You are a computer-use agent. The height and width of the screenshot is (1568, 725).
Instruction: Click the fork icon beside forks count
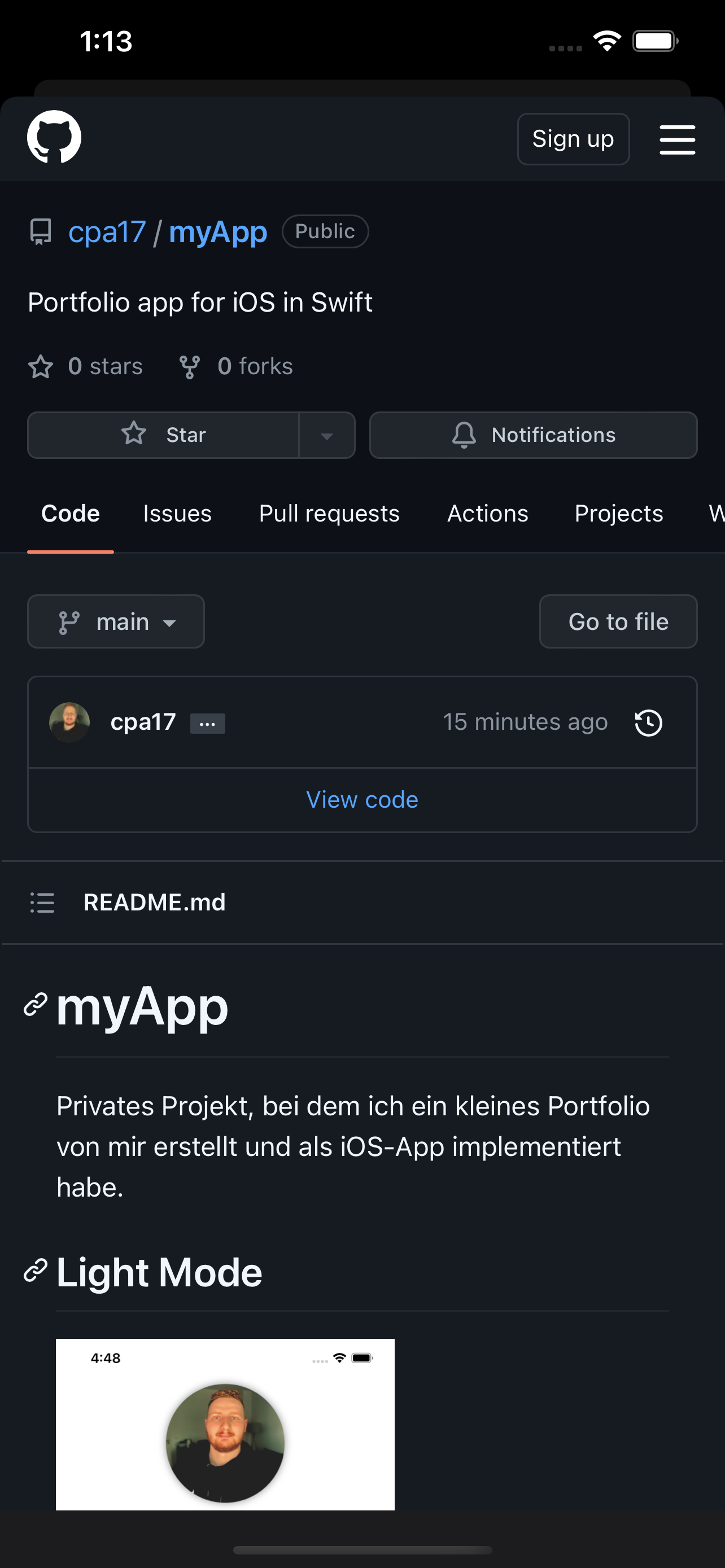pos(189,366)
